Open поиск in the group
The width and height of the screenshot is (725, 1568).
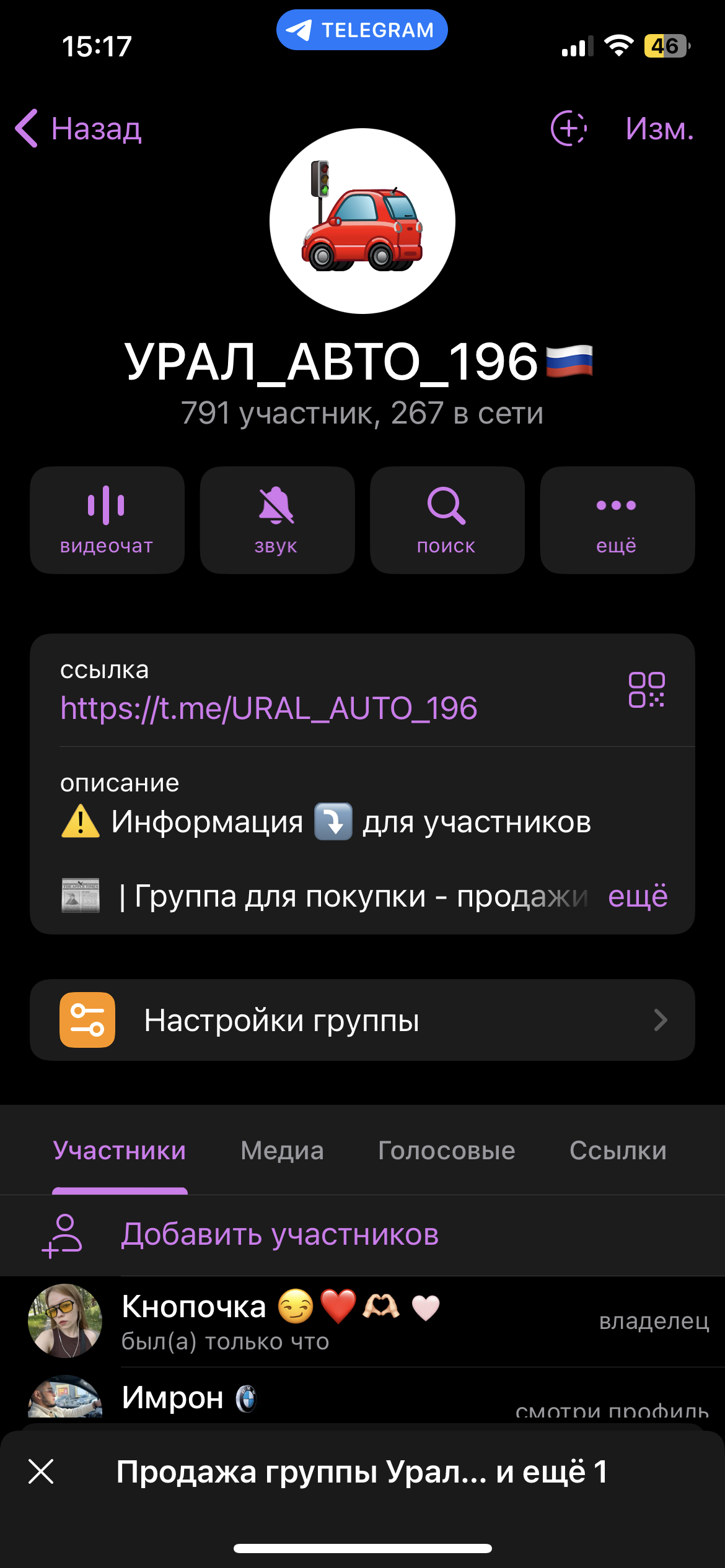(x=447, y=520)
